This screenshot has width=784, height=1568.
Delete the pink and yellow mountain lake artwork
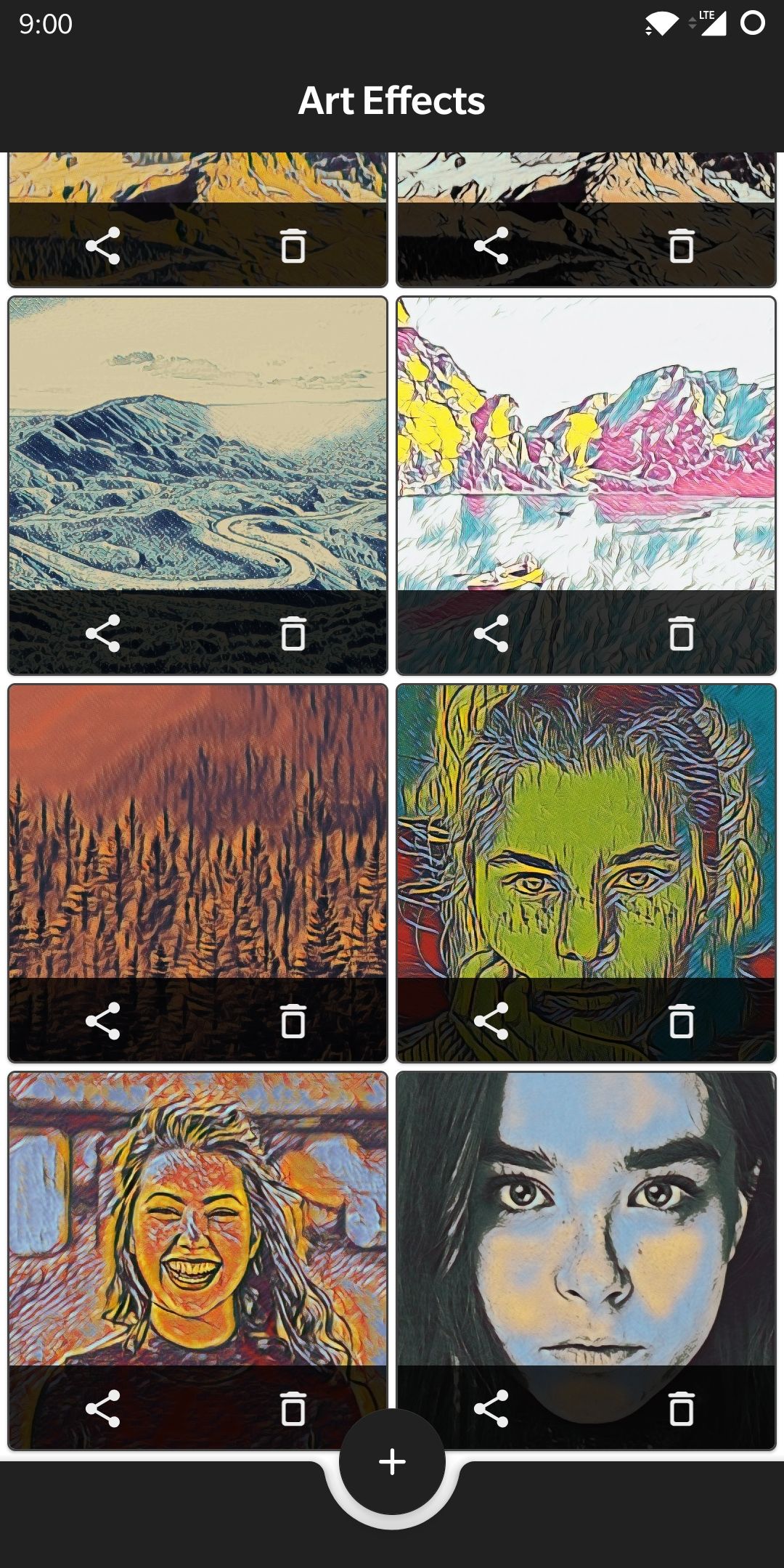[x=681, y=633]
